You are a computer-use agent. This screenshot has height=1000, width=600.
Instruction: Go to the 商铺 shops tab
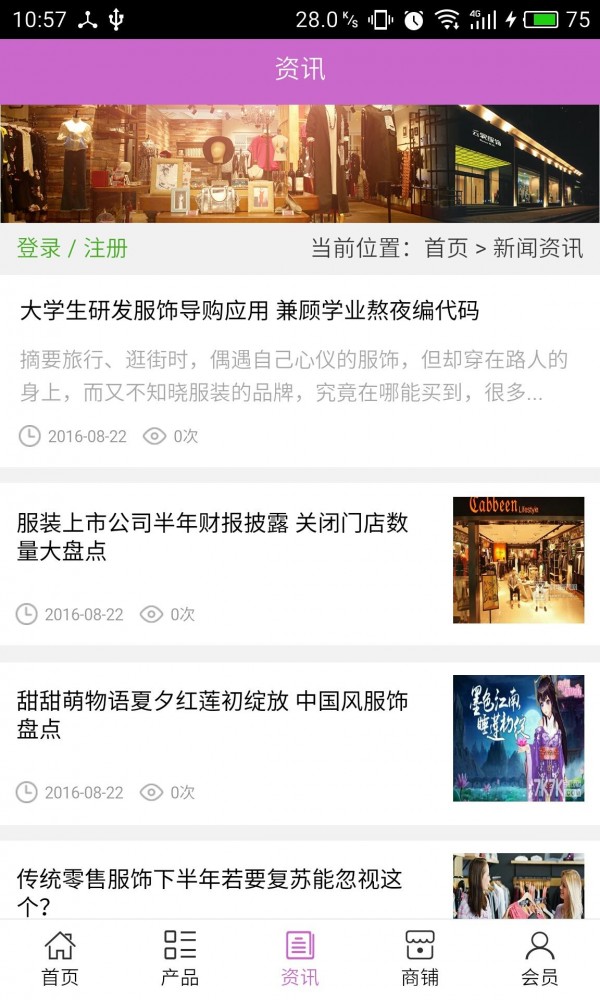(420, 958)
